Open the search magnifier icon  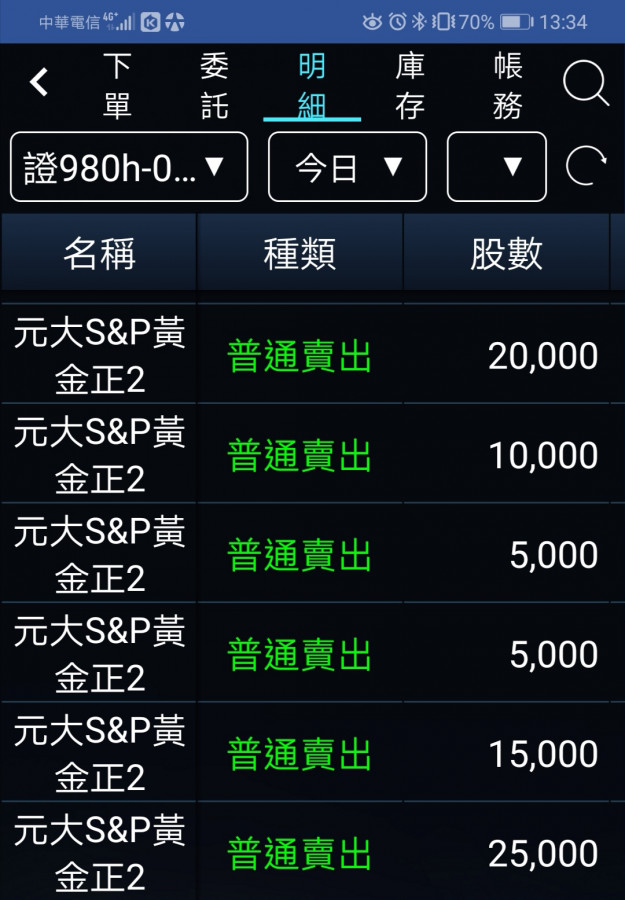coord(585,84)
